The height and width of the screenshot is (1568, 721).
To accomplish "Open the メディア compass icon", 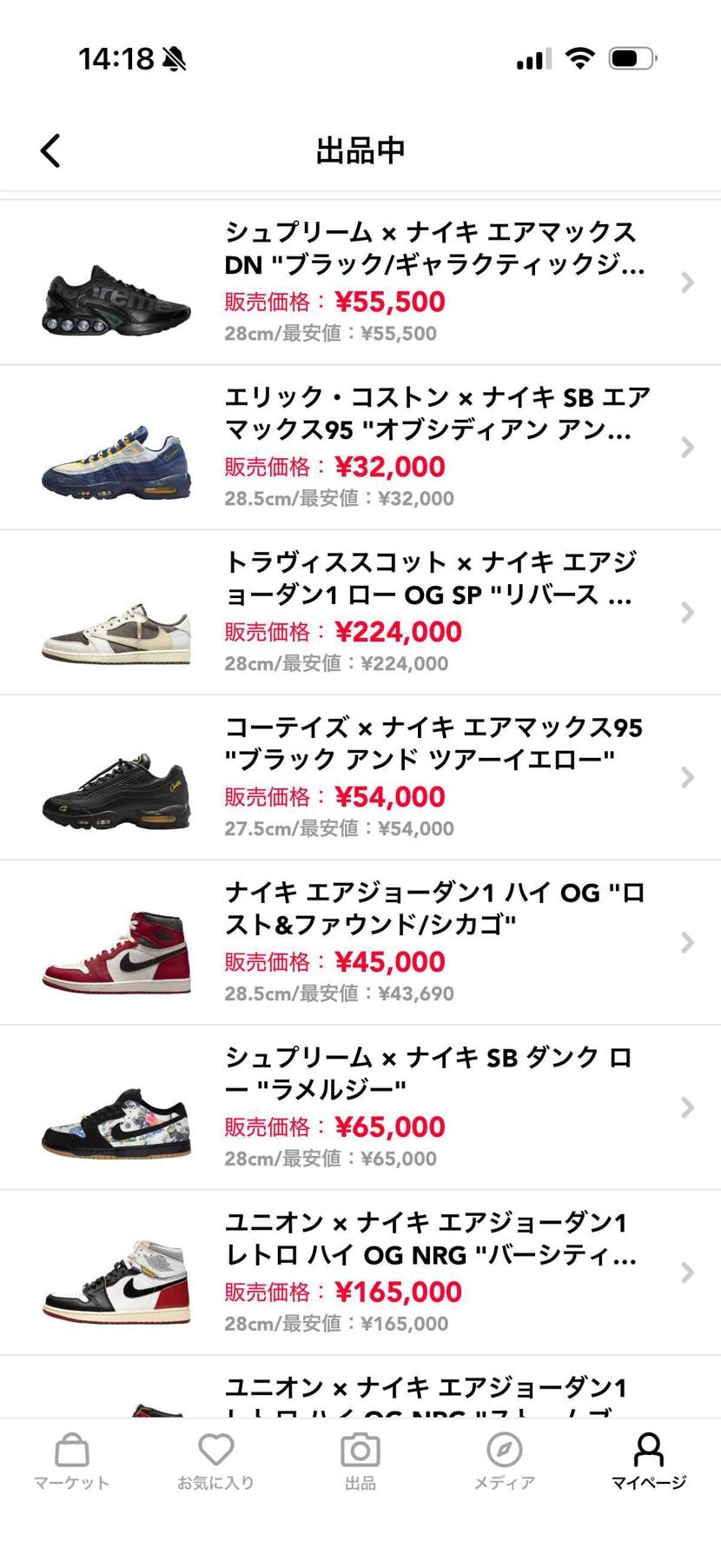I will [502, 1450].
